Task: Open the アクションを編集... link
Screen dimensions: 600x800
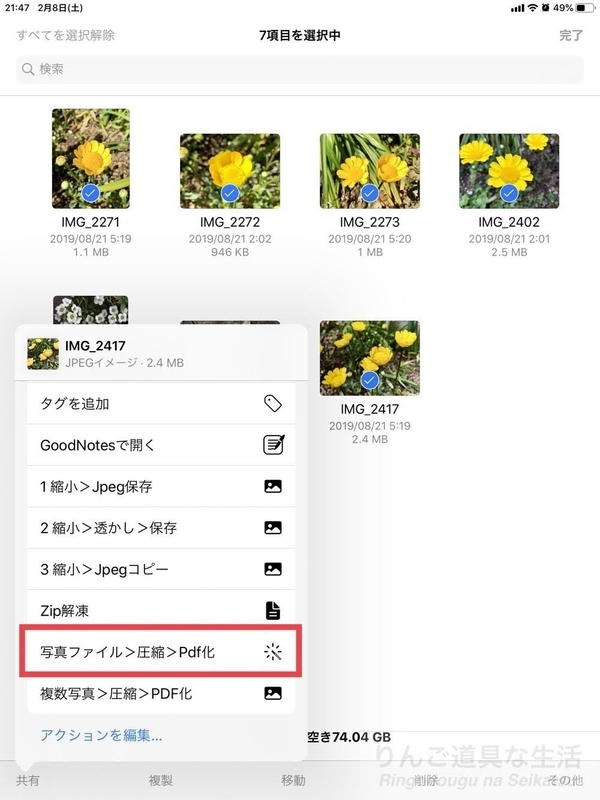Action: pos(101,736)
